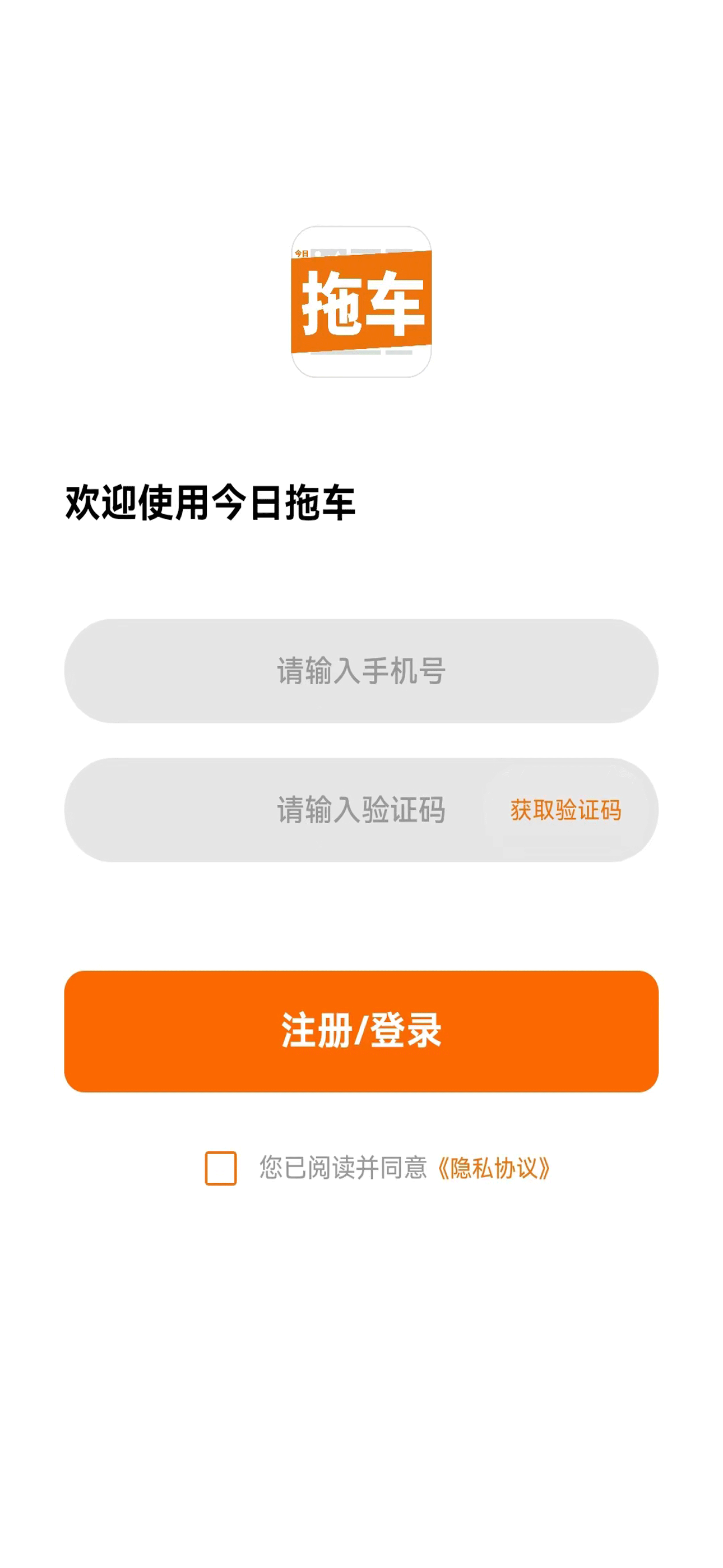The height and width of the screenshot is (1568, 723).
Task: Request a code via 获取验证码
Action: point(566,810)
